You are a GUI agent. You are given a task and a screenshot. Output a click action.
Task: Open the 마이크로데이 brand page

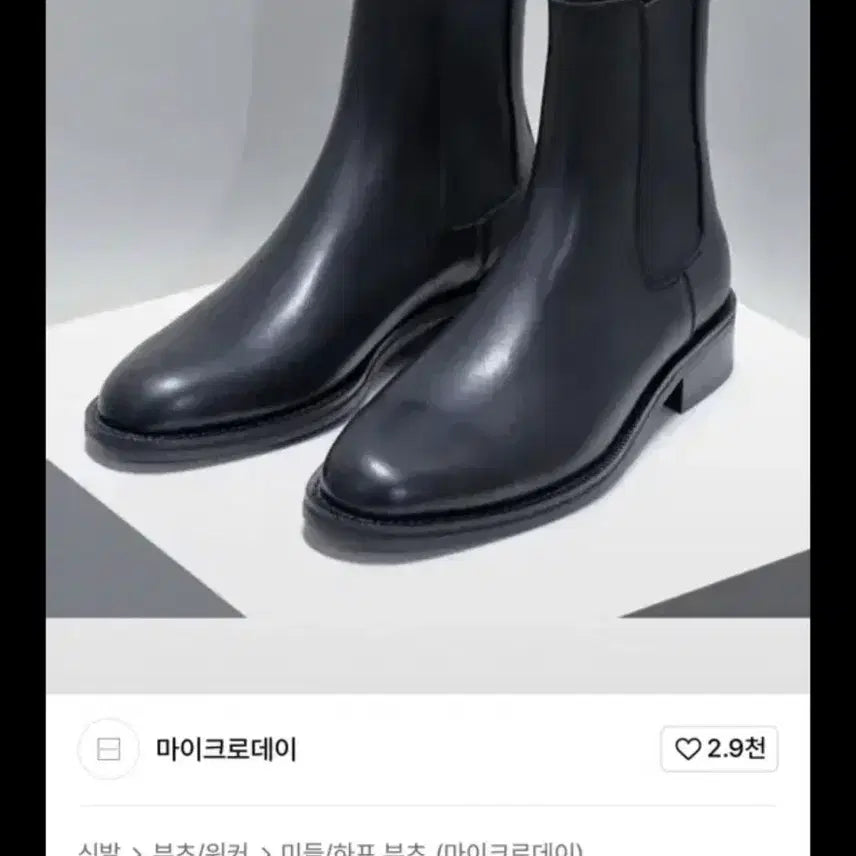point(226,749)
